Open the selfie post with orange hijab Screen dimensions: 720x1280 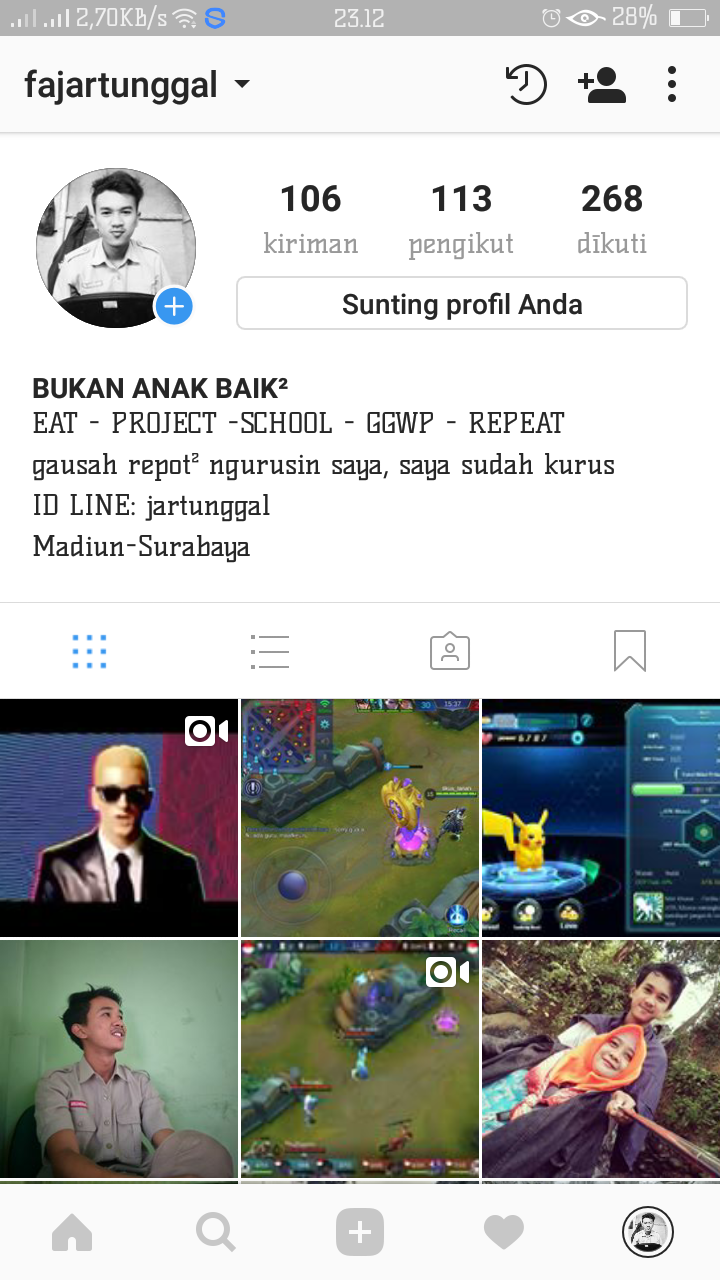(x=600, y=1058)
